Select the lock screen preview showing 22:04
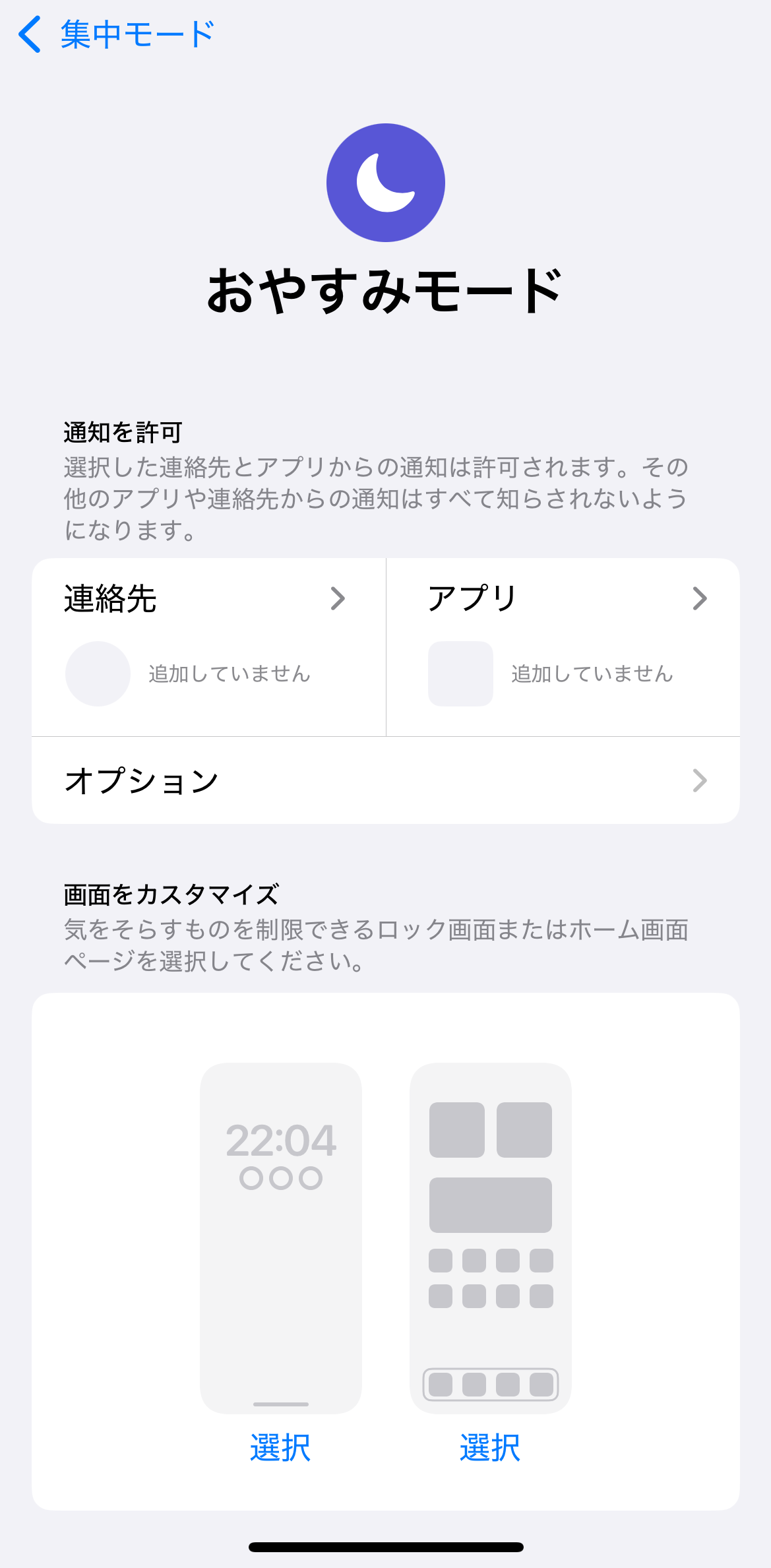Viewport: 771px width, 1568px height. (x=281, y=1238)
